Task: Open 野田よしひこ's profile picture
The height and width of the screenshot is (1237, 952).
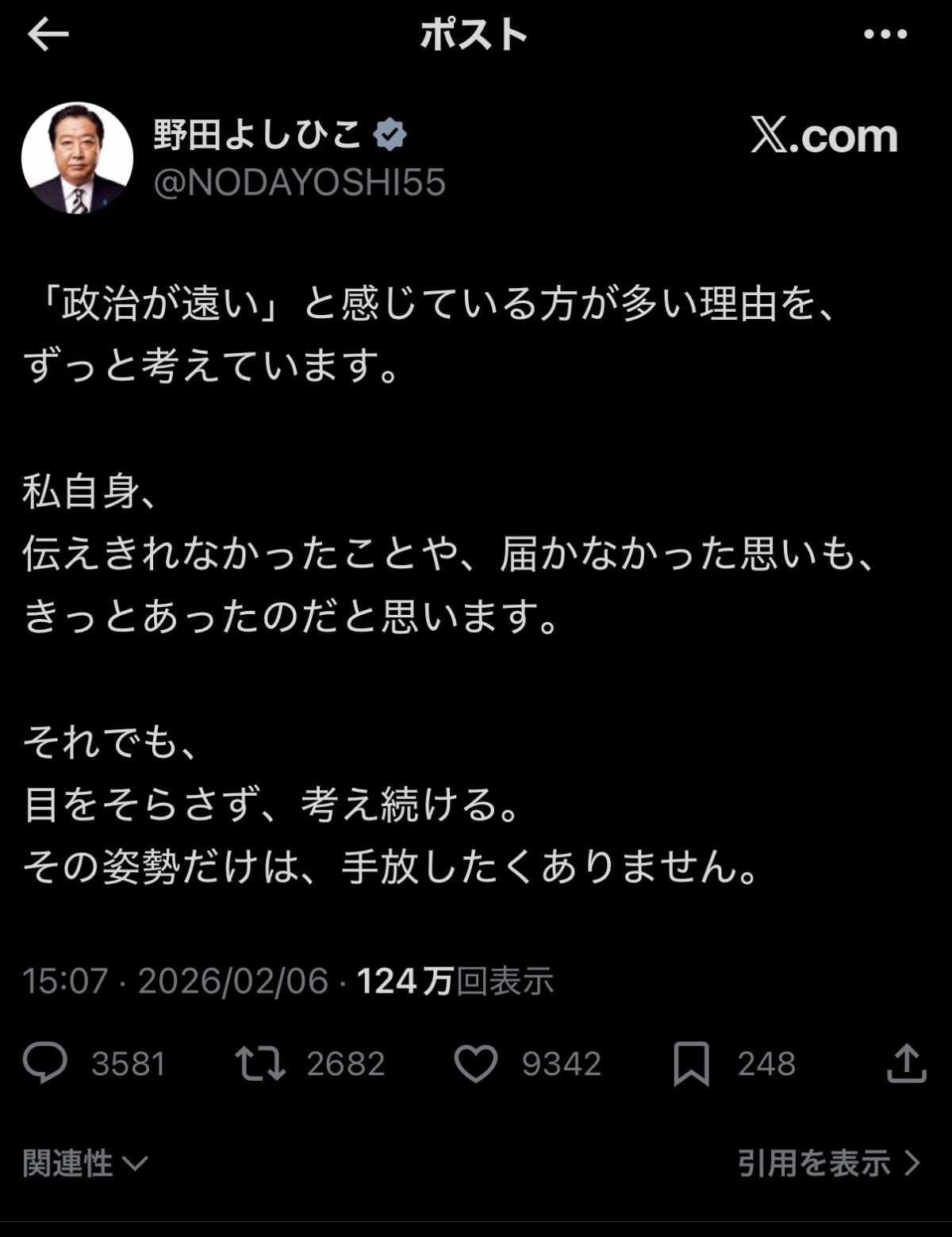Action: 77,158
